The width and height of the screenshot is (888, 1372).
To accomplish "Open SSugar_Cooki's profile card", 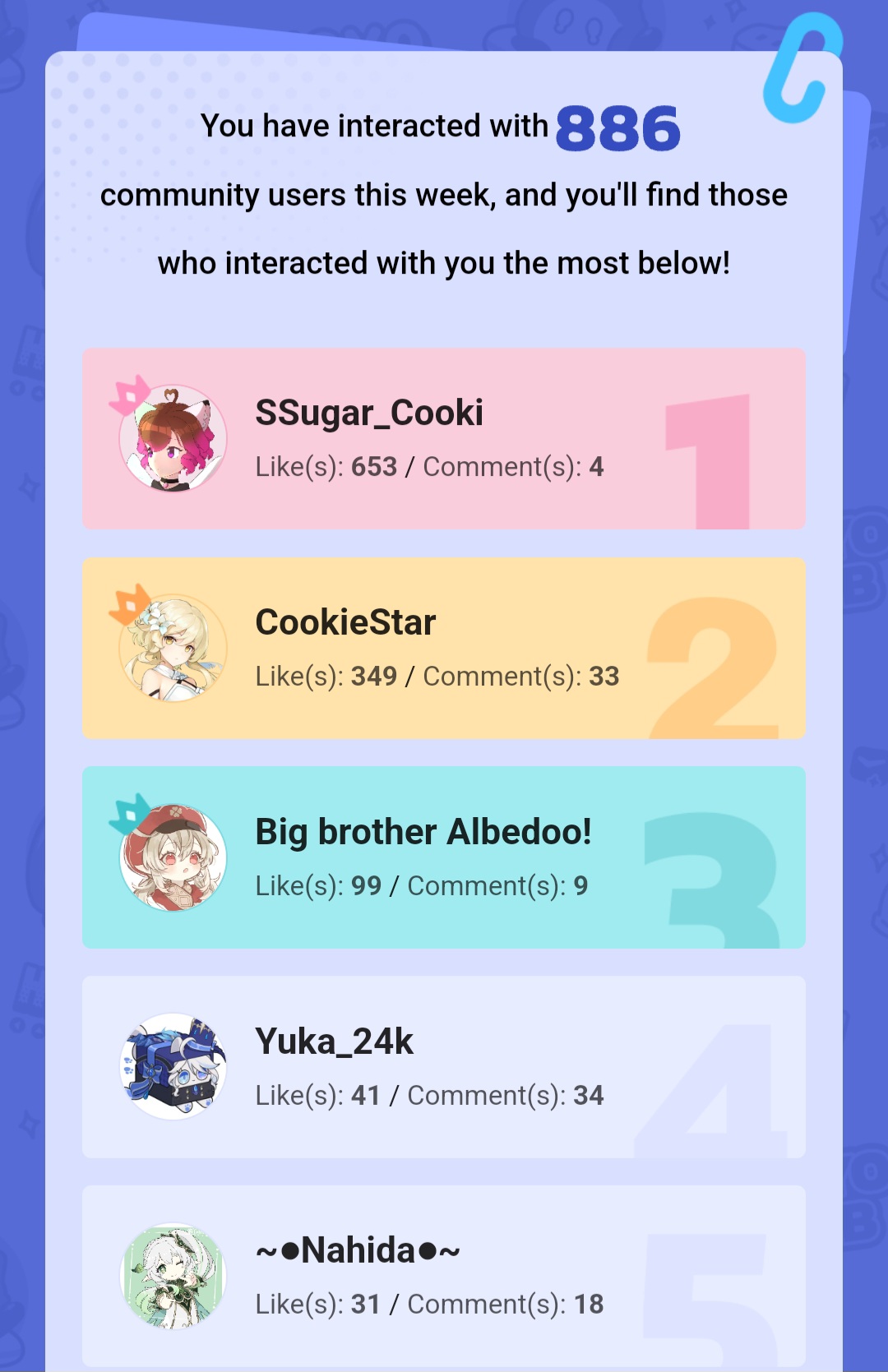I will tap(444, 438).
